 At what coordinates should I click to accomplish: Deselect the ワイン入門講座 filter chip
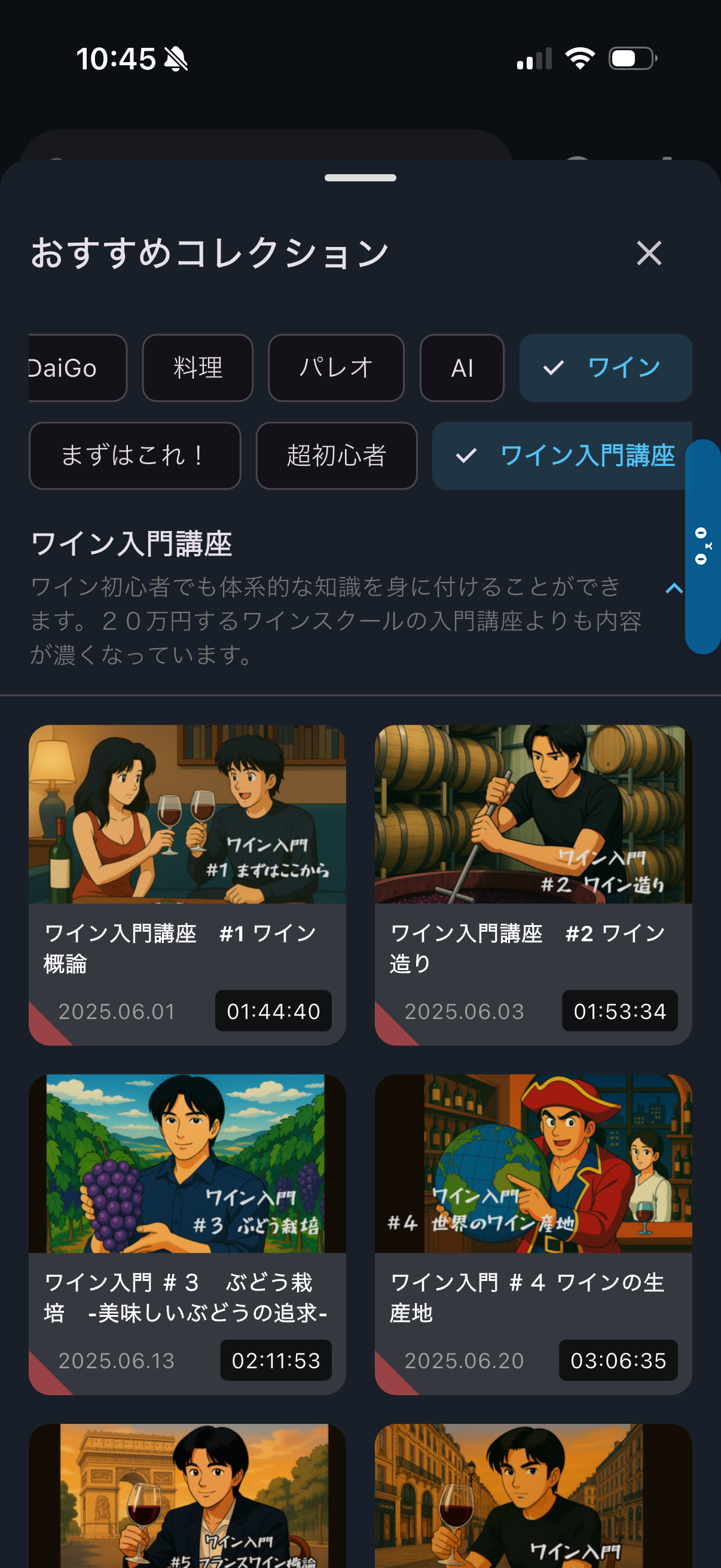tap(561, 455)
